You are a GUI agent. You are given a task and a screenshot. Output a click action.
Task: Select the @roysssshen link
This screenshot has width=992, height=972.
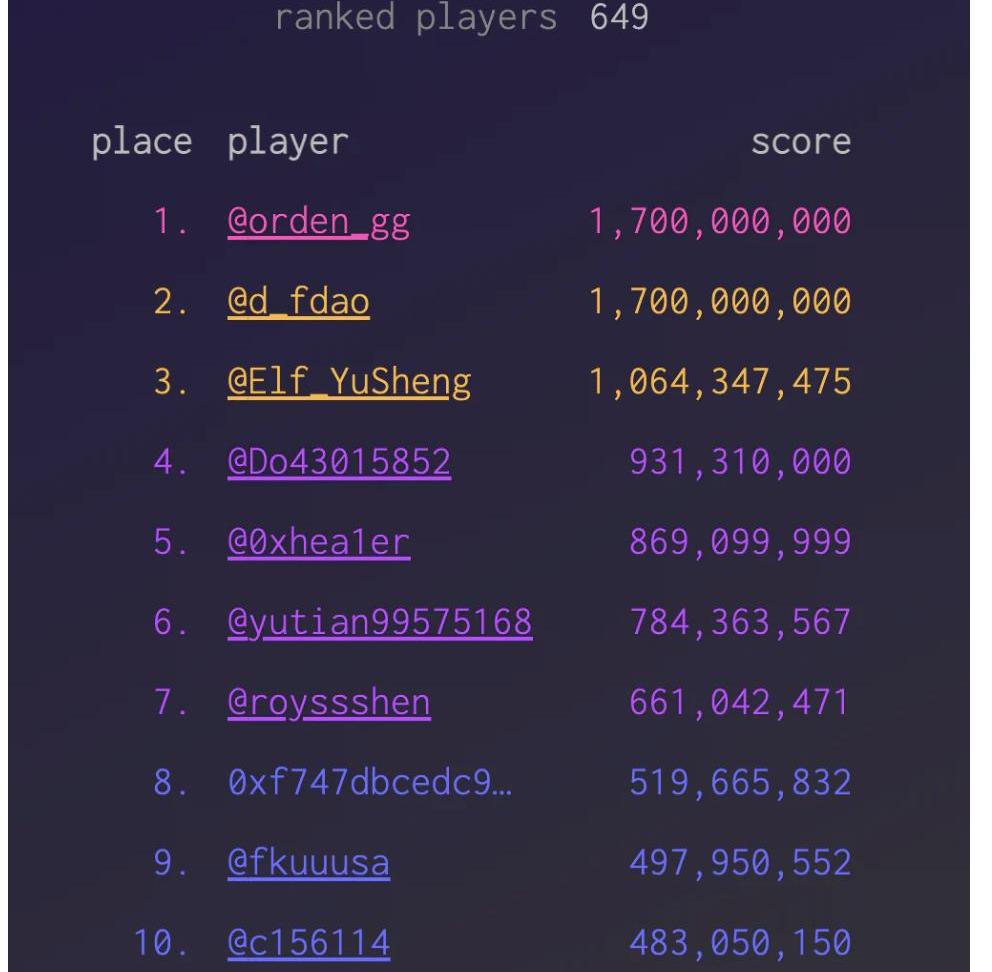click(329, 704)
